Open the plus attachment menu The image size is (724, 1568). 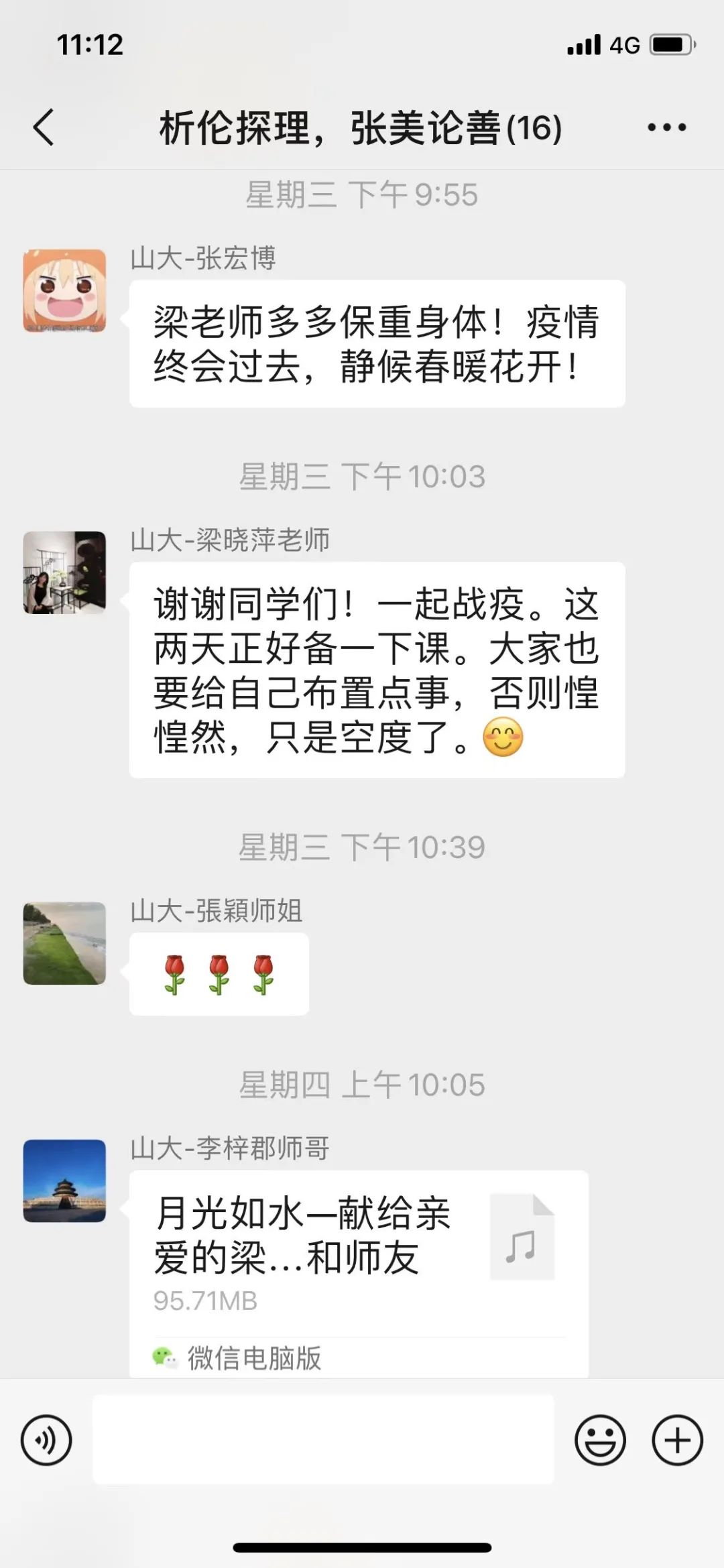point(677,1439)
